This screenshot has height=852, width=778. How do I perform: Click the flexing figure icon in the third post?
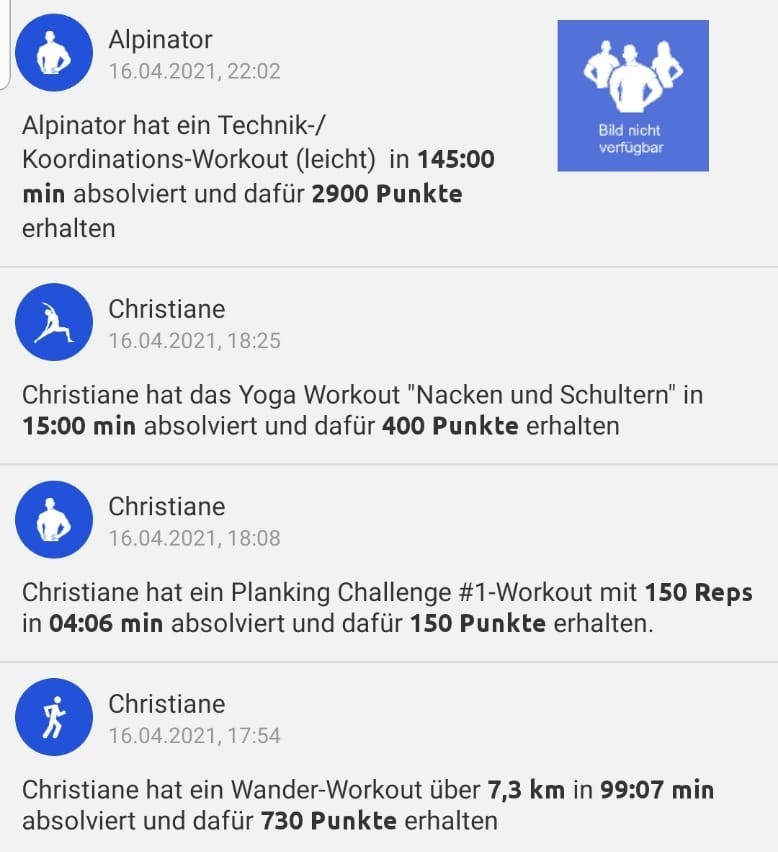pyautogui.click(x=54, y=519)
